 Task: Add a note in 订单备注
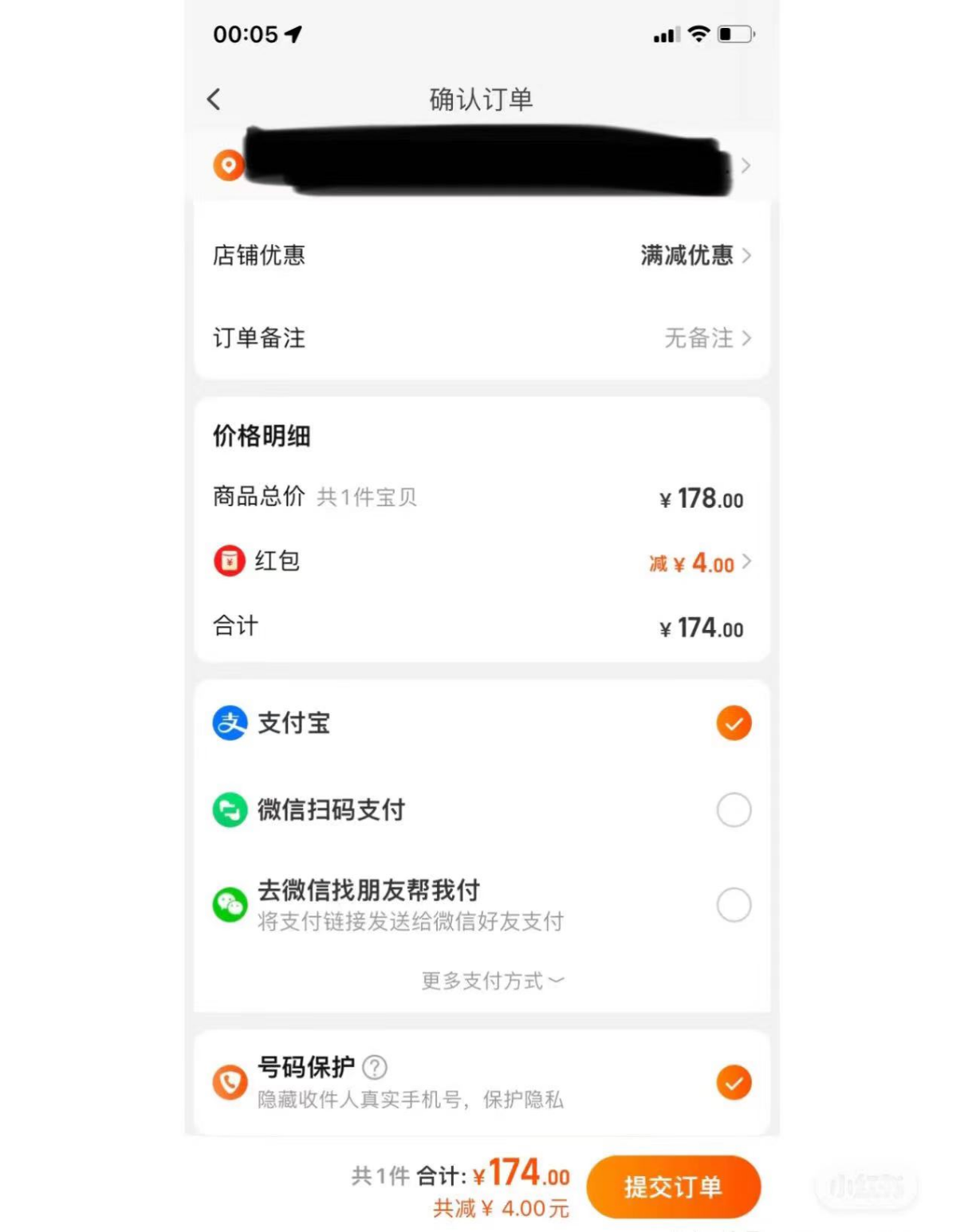(x=706, y=338)
